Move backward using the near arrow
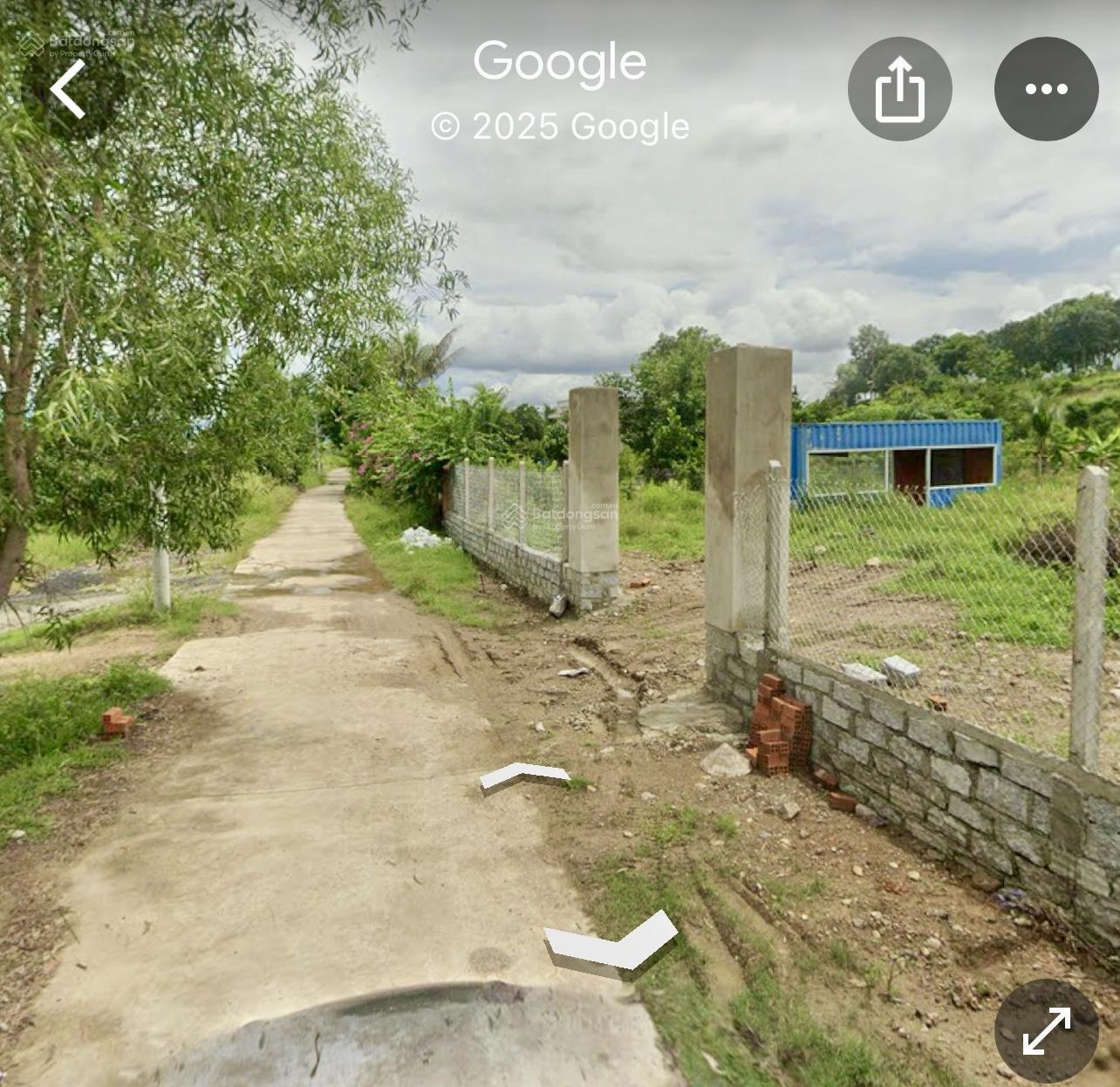1120x1087 pixels. (x=612, y=943)
